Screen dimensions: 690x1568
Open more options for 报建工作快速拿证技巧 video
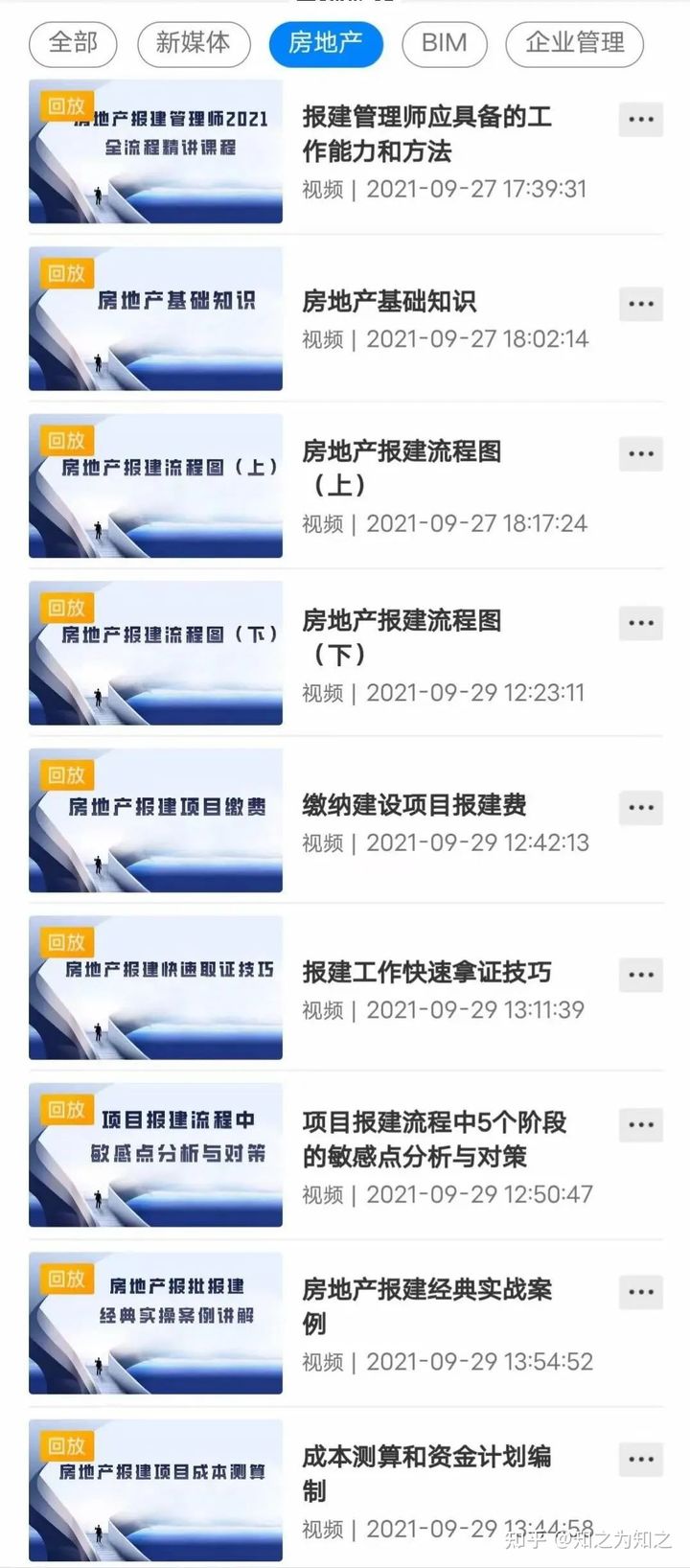(640, 974)
